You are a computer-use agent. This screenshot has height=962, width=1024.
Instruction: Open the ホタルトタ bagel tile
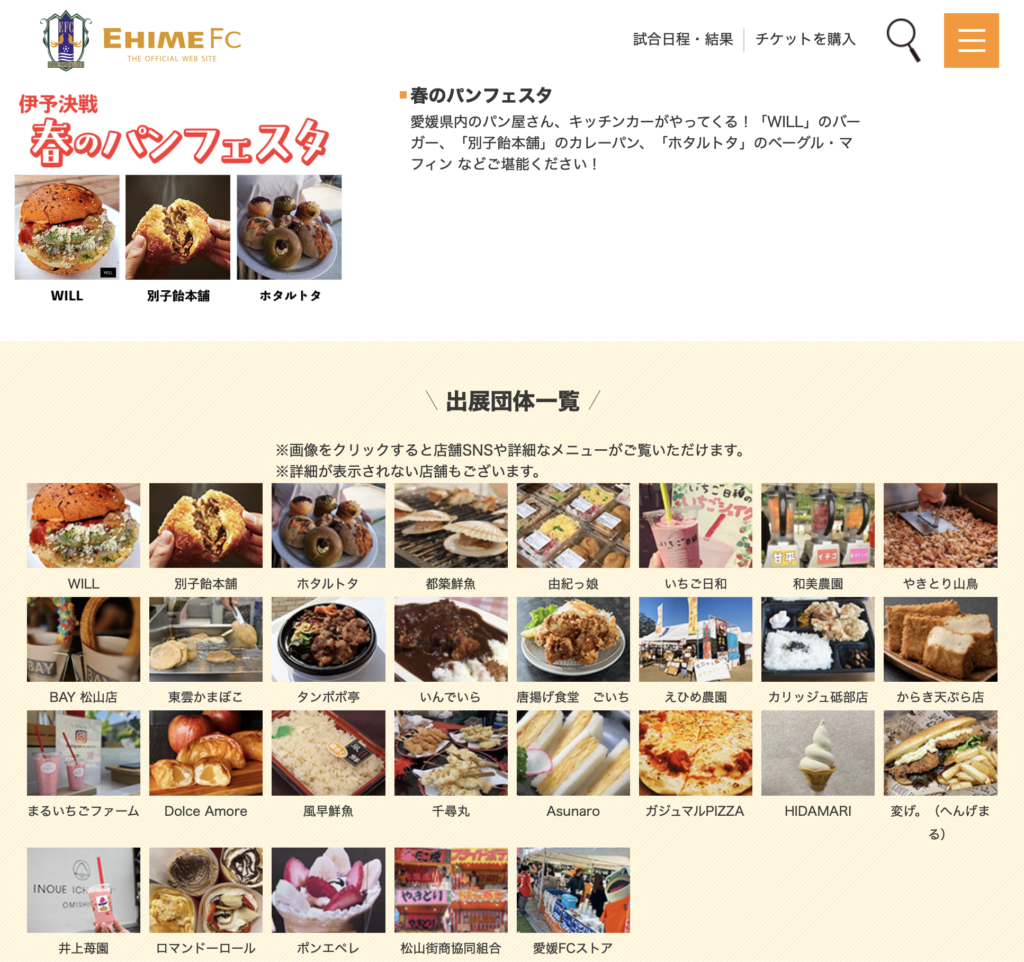328,525
